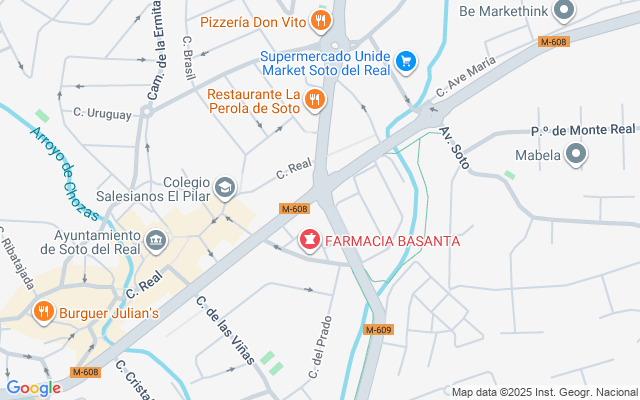640x400 pixels.
Task: Tap the Google logo link
Action: (x=33, y=388)
